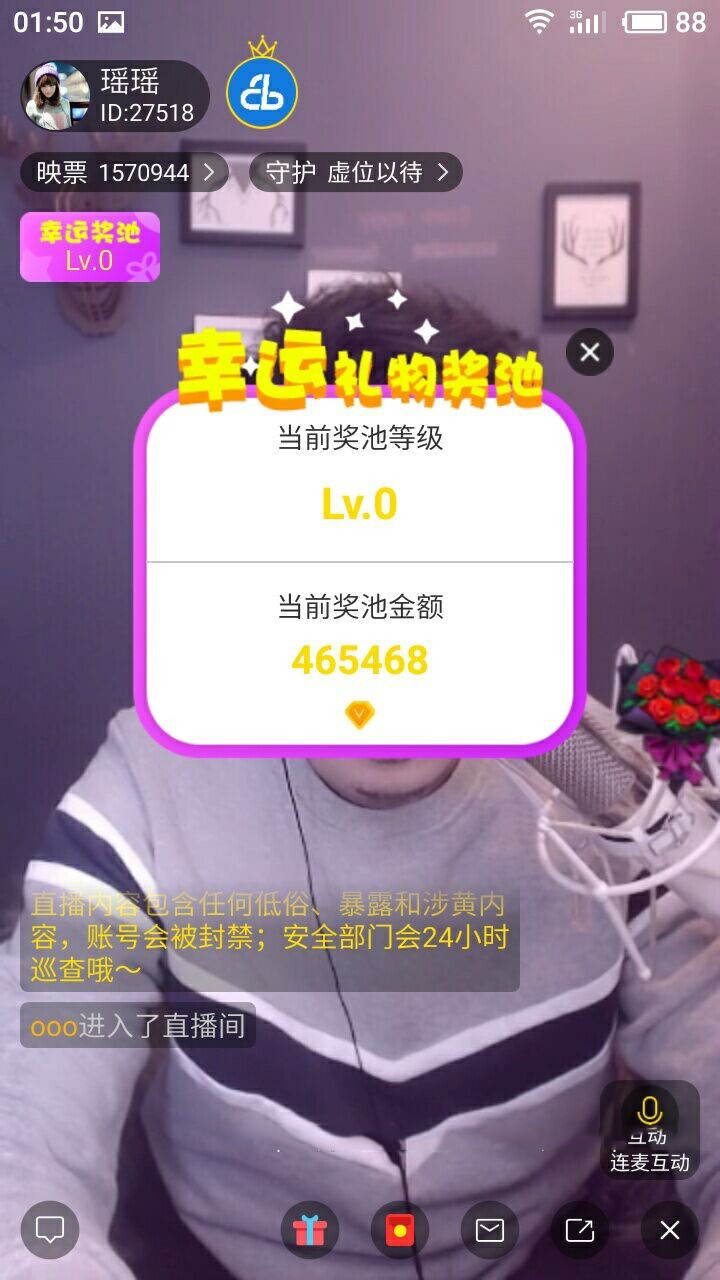Image resolution: width=720 pixels, height=1280 pixels.
Task: Close the lucky gift pool popup
Action: [x=590, y=352]
